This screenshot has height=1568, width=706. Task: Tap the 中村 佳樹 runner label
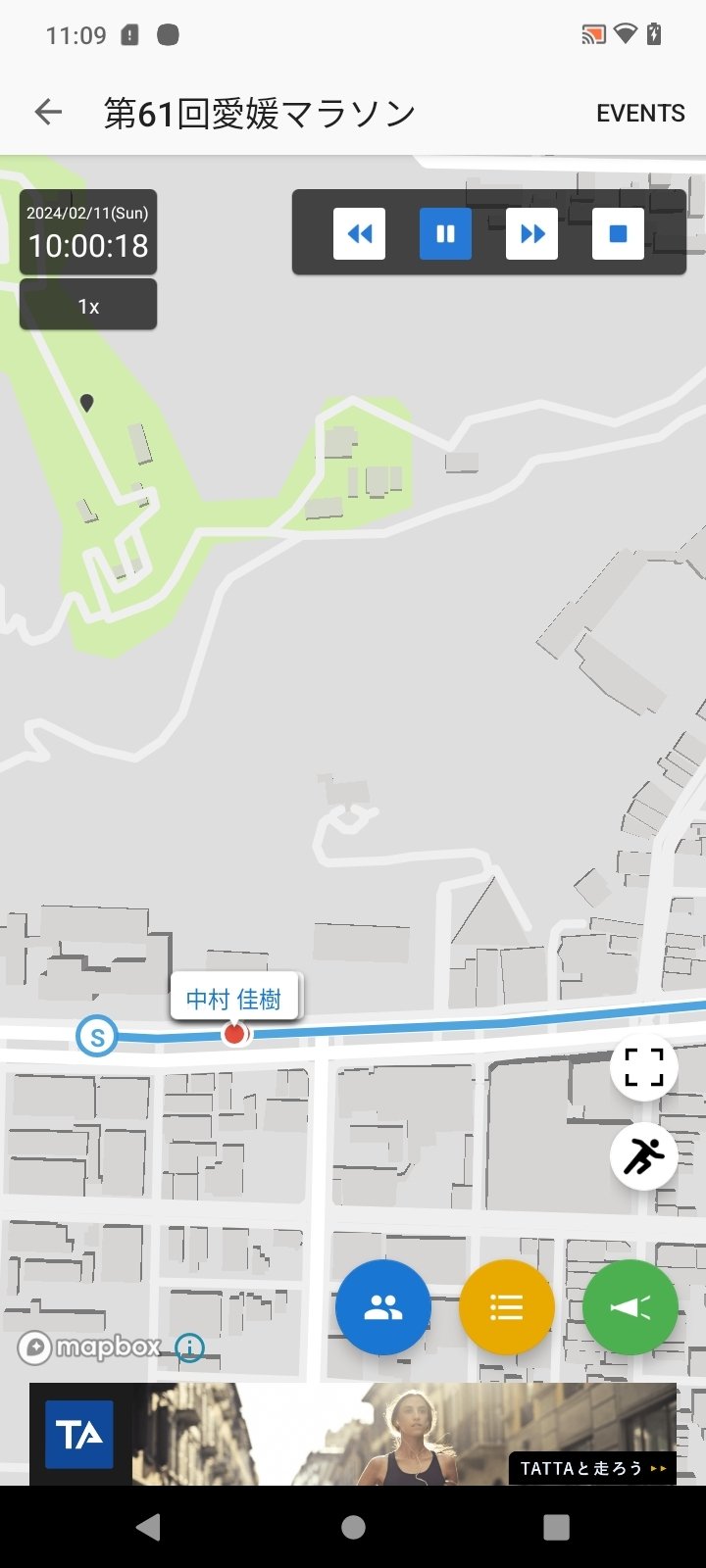[234, 999]
